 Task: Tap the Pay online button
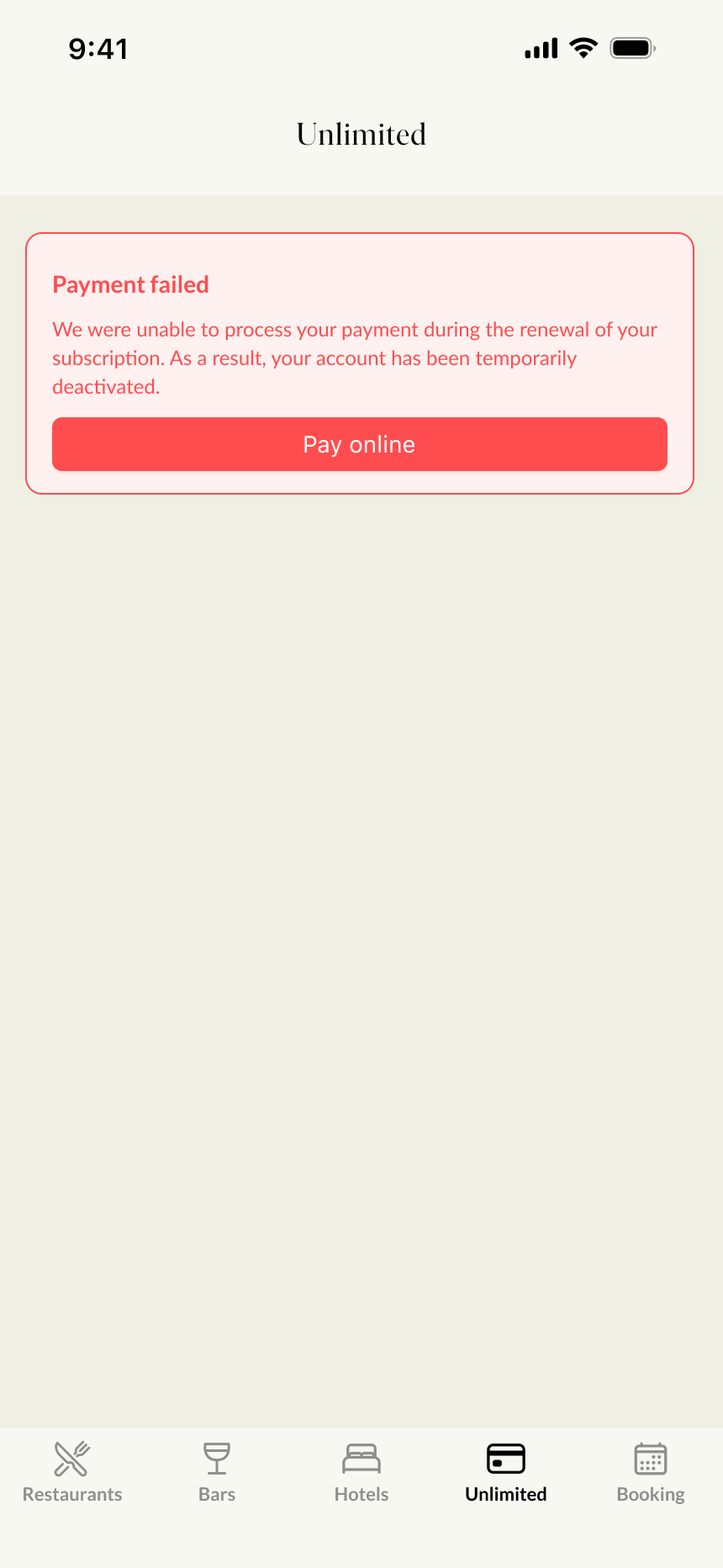coord(359,444)
